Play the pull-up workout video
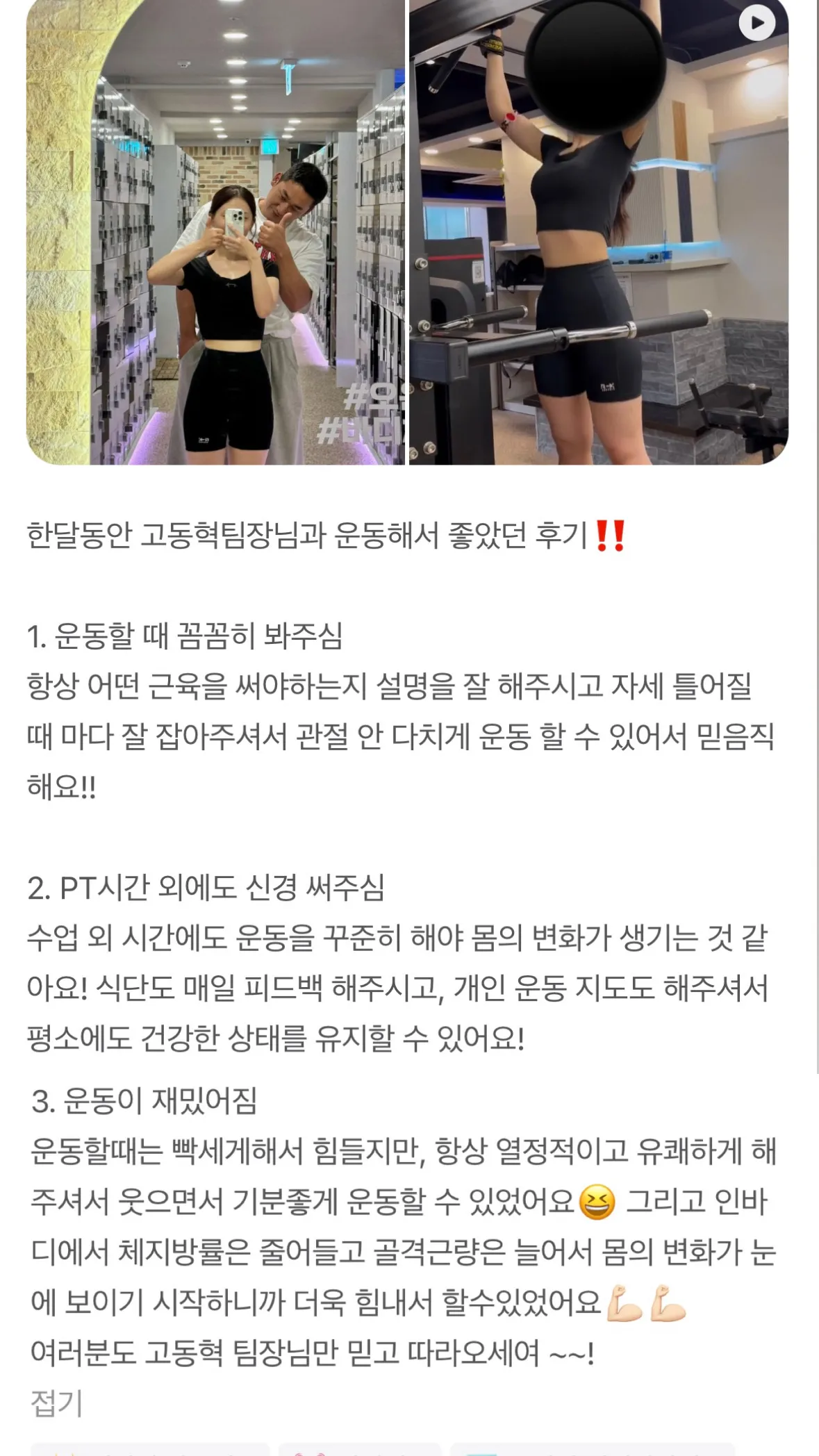The height and width of the screenshot is (1456, 819). [x=756, y=24]
